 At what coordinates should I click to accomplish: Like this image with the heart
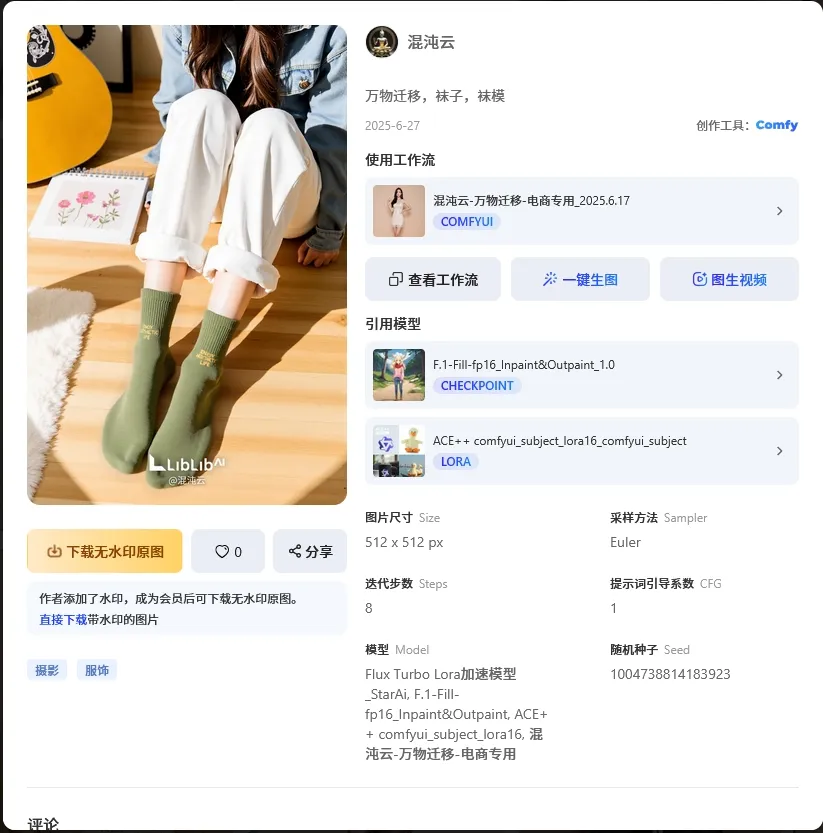(x=228, y=551)
